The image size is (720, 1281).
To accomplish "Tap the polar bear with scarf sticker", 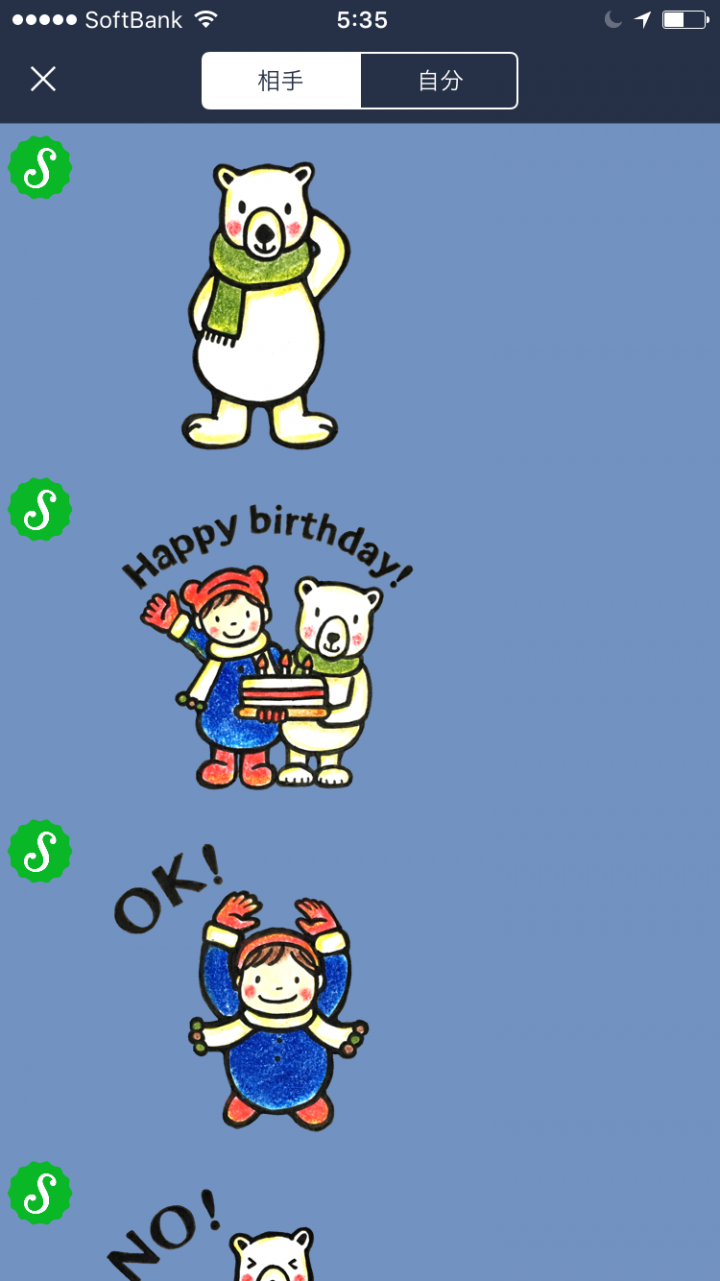I will tap(266, 305).
